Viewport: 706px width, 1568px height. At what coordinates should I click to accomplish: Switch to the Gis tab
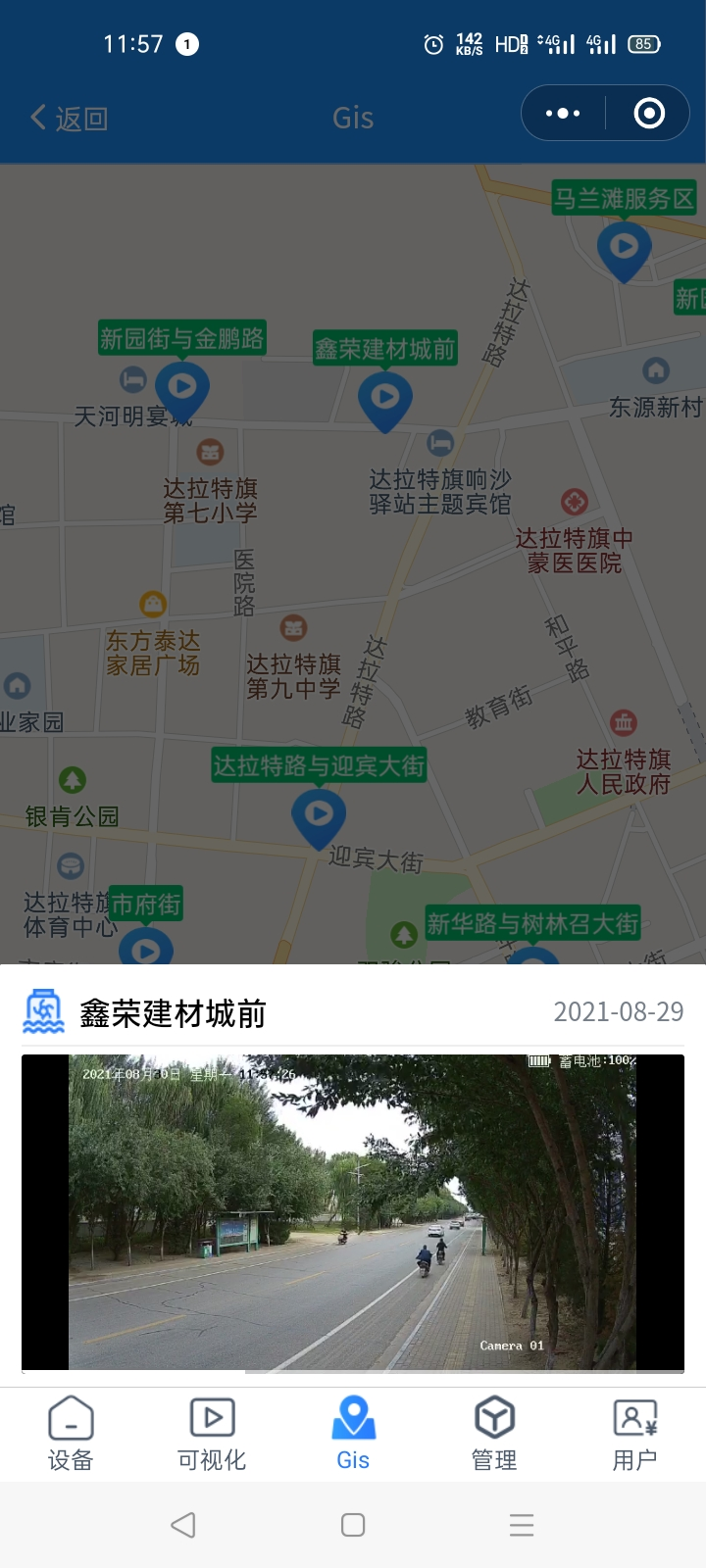point(353,1433)
